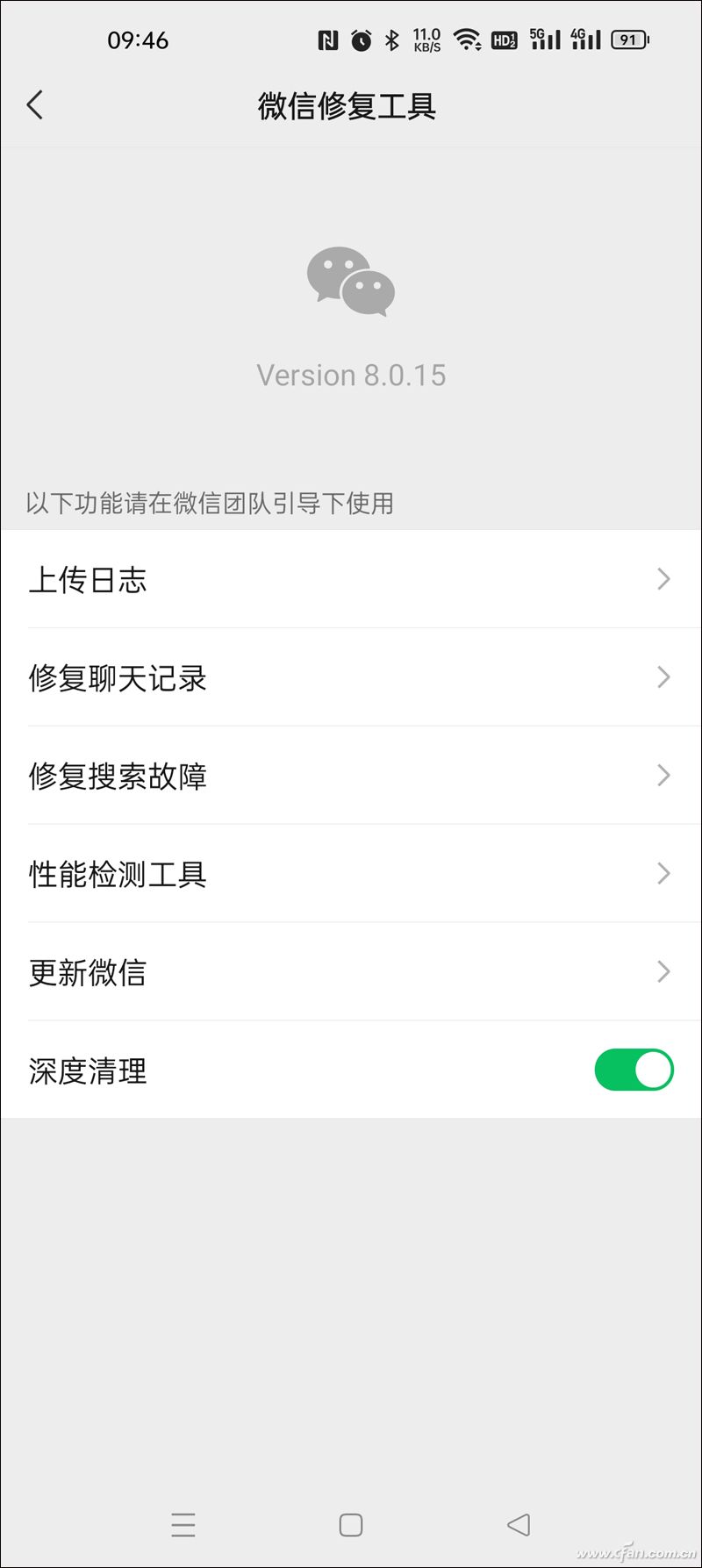Open recent apps from navigation bar
The height and width of the screenshot is (1568, 702).
pyautogui.click(x=183, y=1525)
